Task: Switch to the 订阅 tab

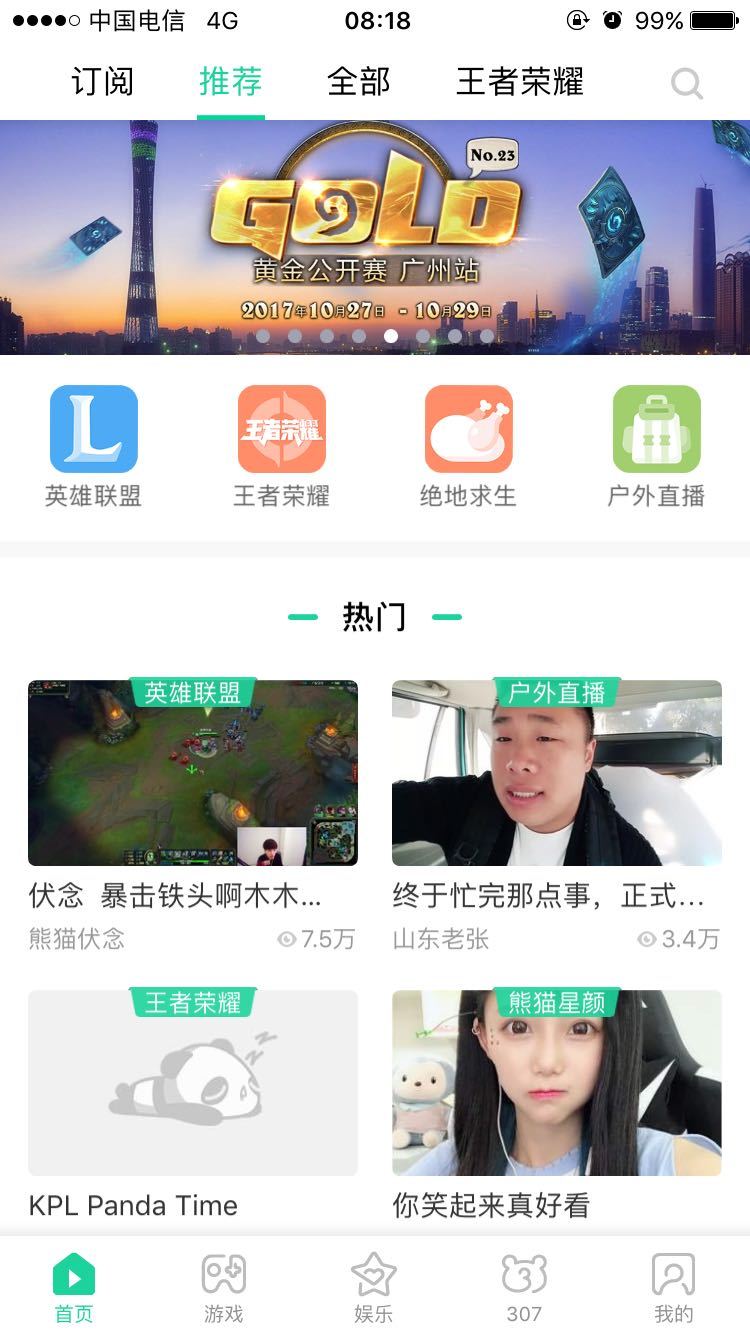Action: 102,82
